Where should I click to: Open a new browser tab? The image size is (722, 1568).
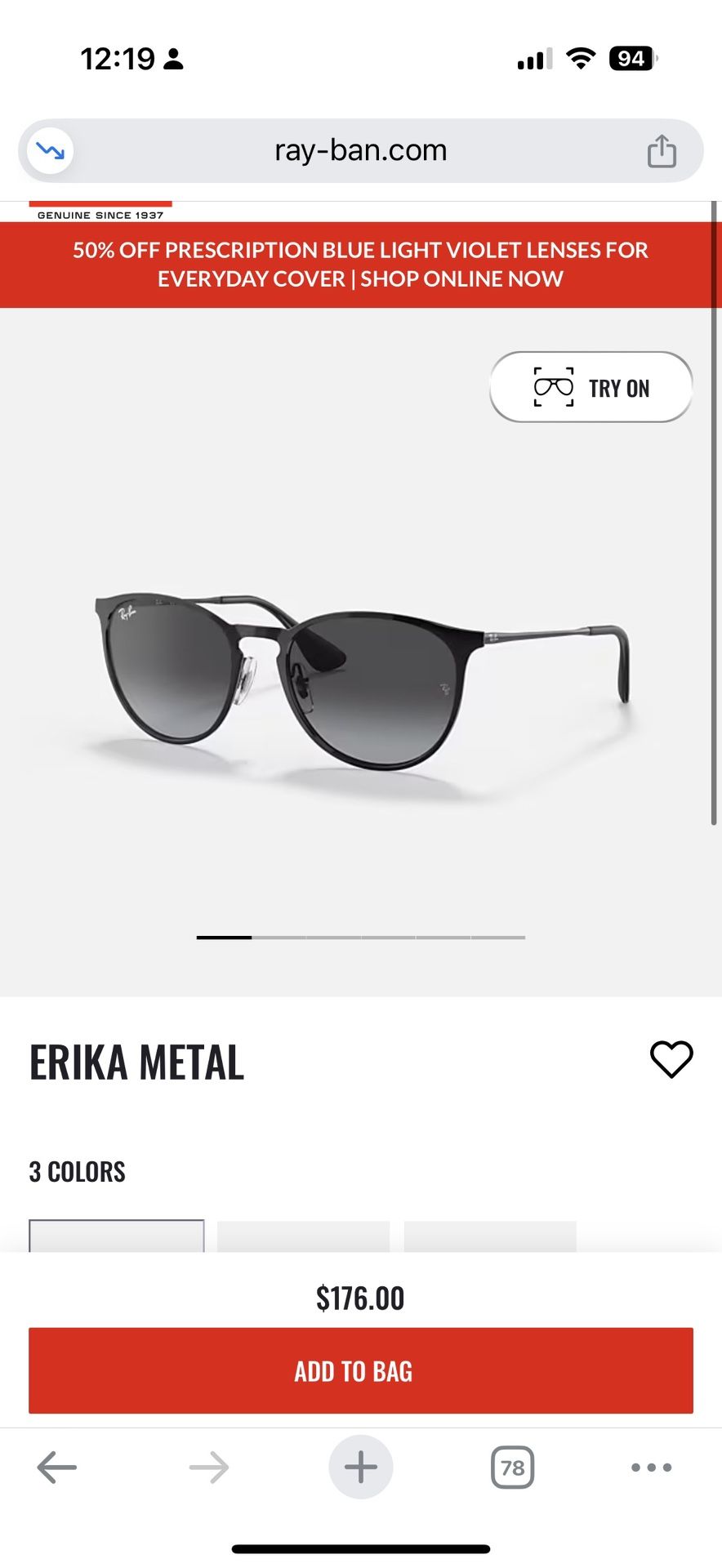click(x=360, y=1467)
